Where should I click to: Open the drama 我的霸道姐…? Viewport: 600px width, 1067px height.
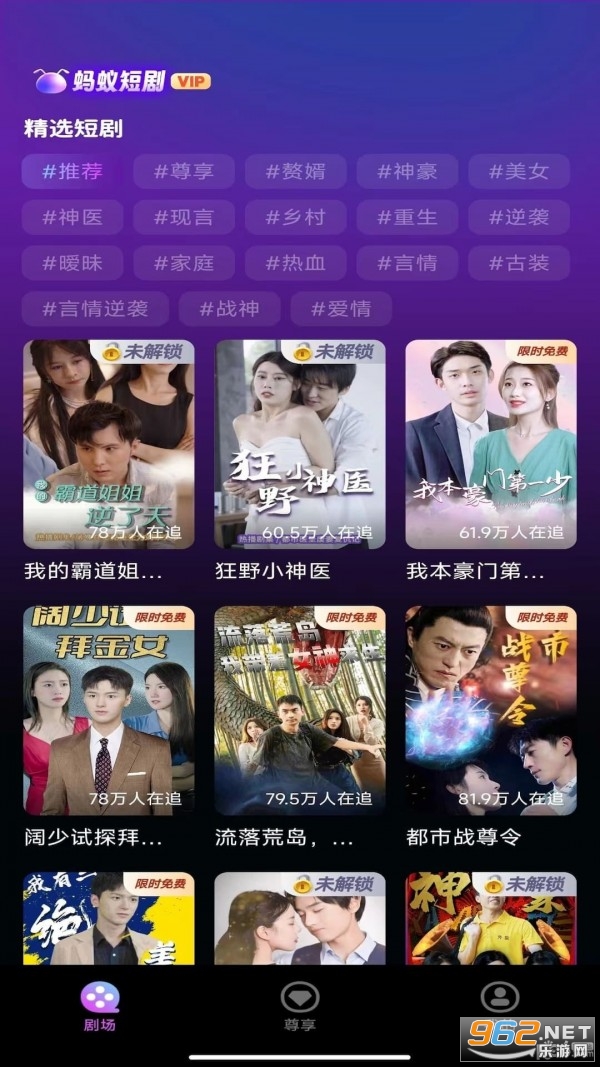109,445
